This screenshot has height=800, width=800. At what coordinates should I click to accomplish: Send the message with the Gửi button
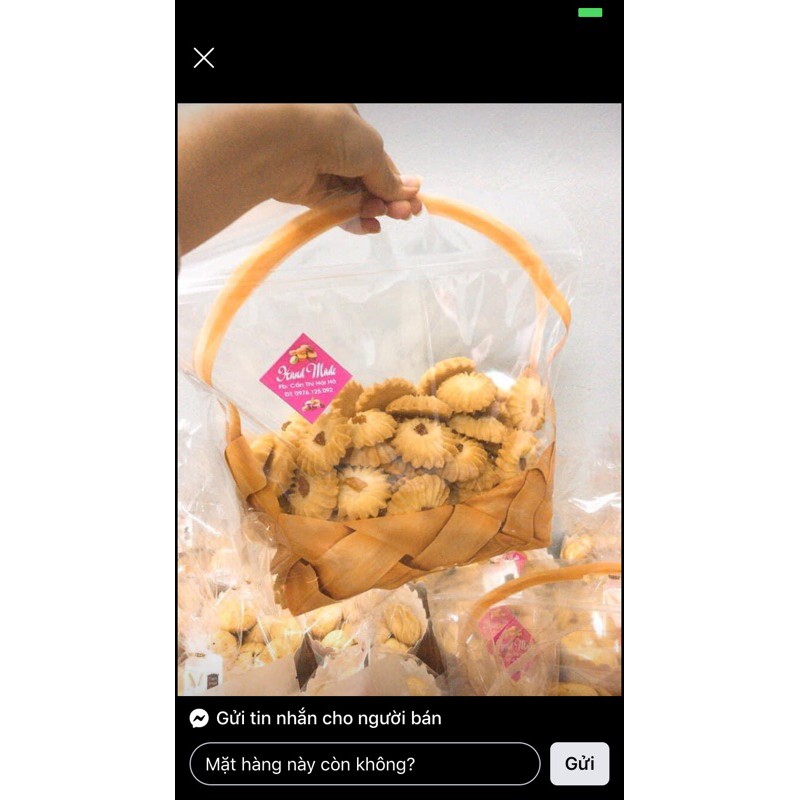[579, 764]
